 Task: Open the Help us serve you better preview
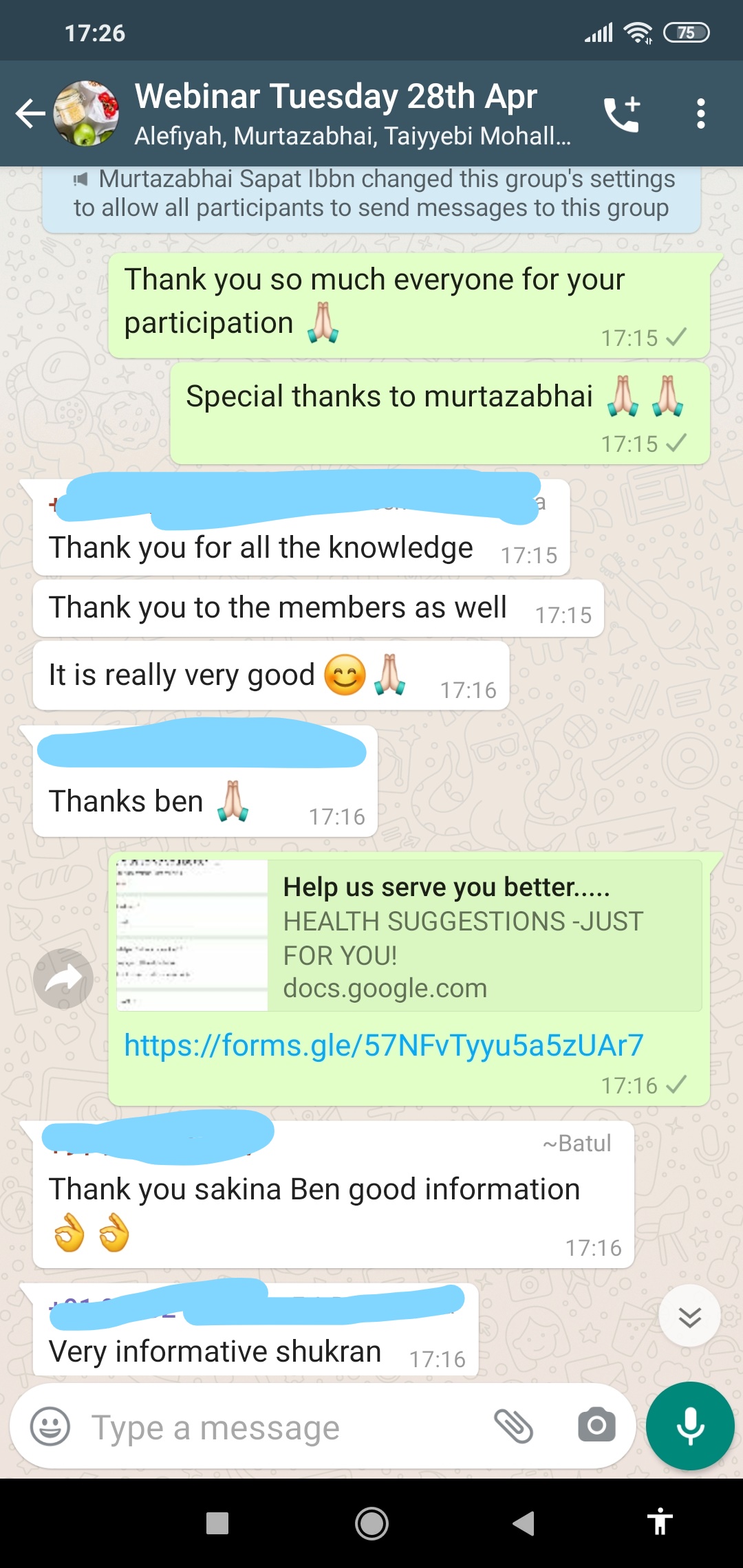[409, 935]
